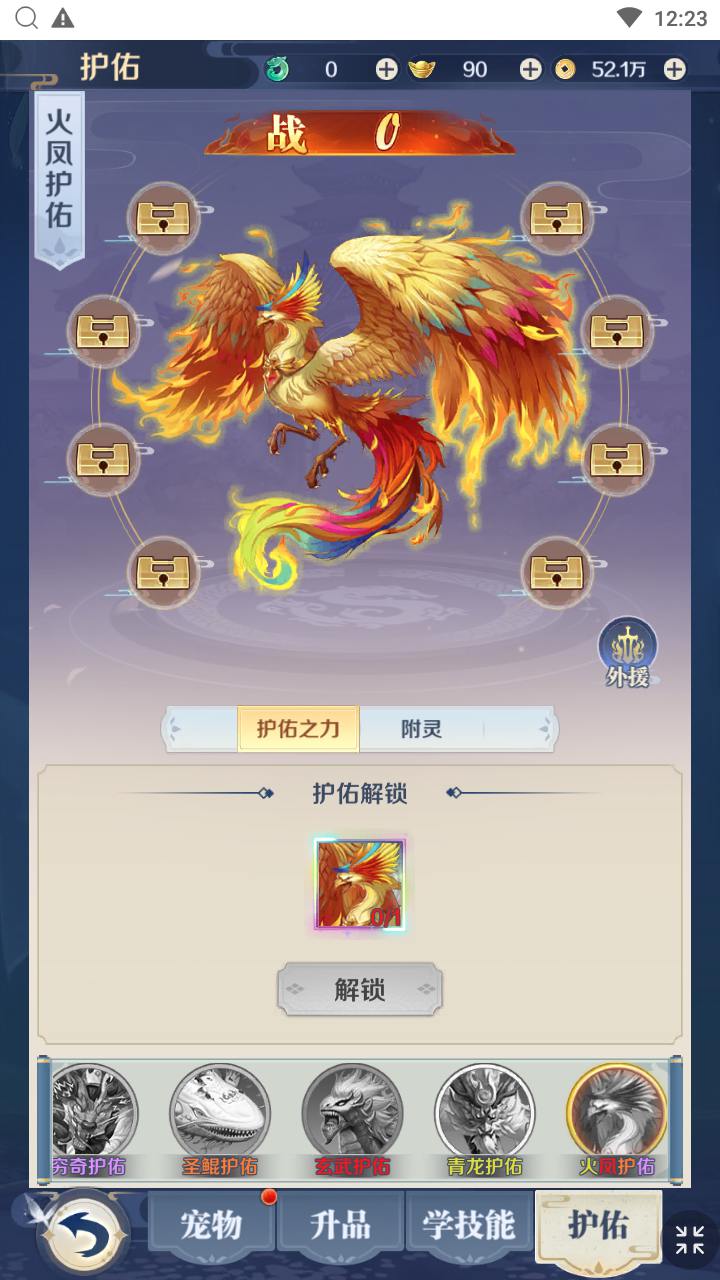Select 玄武护佑 guardian
The image size is (720, 1280).
click(x=352, y=1121)
